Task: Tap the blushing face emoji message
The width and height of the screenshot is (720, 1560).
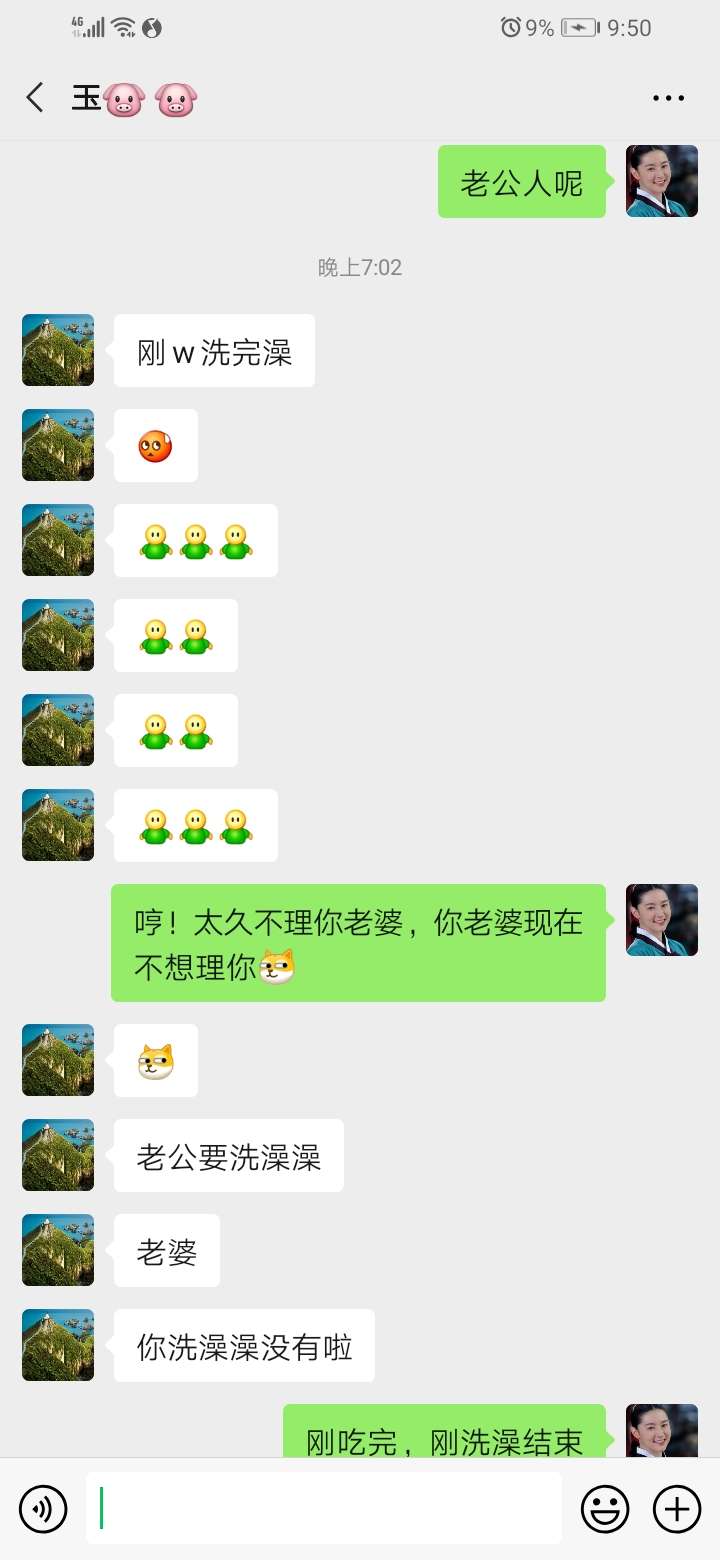Action: pyautogui.click(x=155, y=445)
